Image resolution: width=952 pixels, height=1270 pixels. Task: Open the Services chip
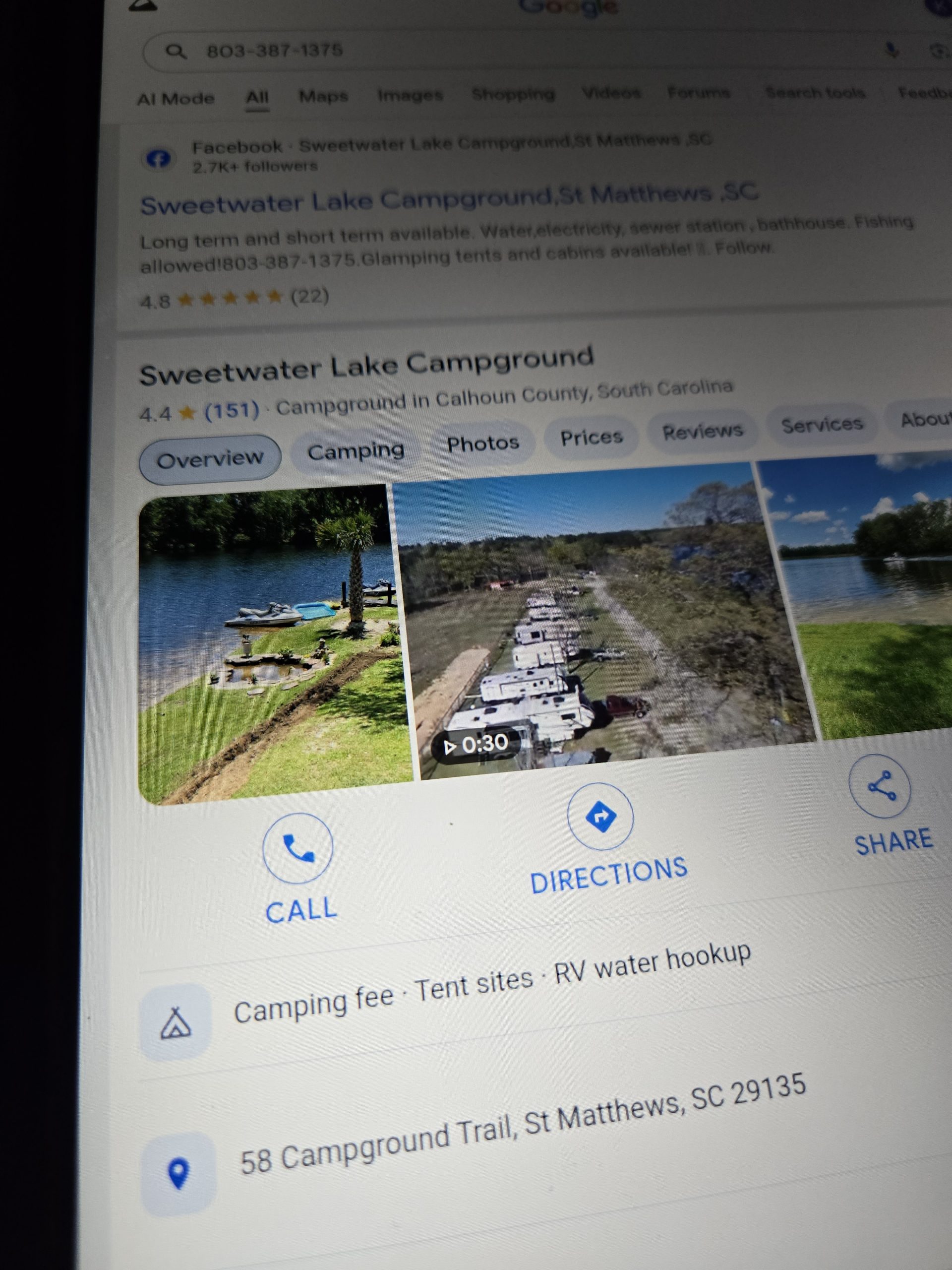pyautogui.click(x=821, y=425)
